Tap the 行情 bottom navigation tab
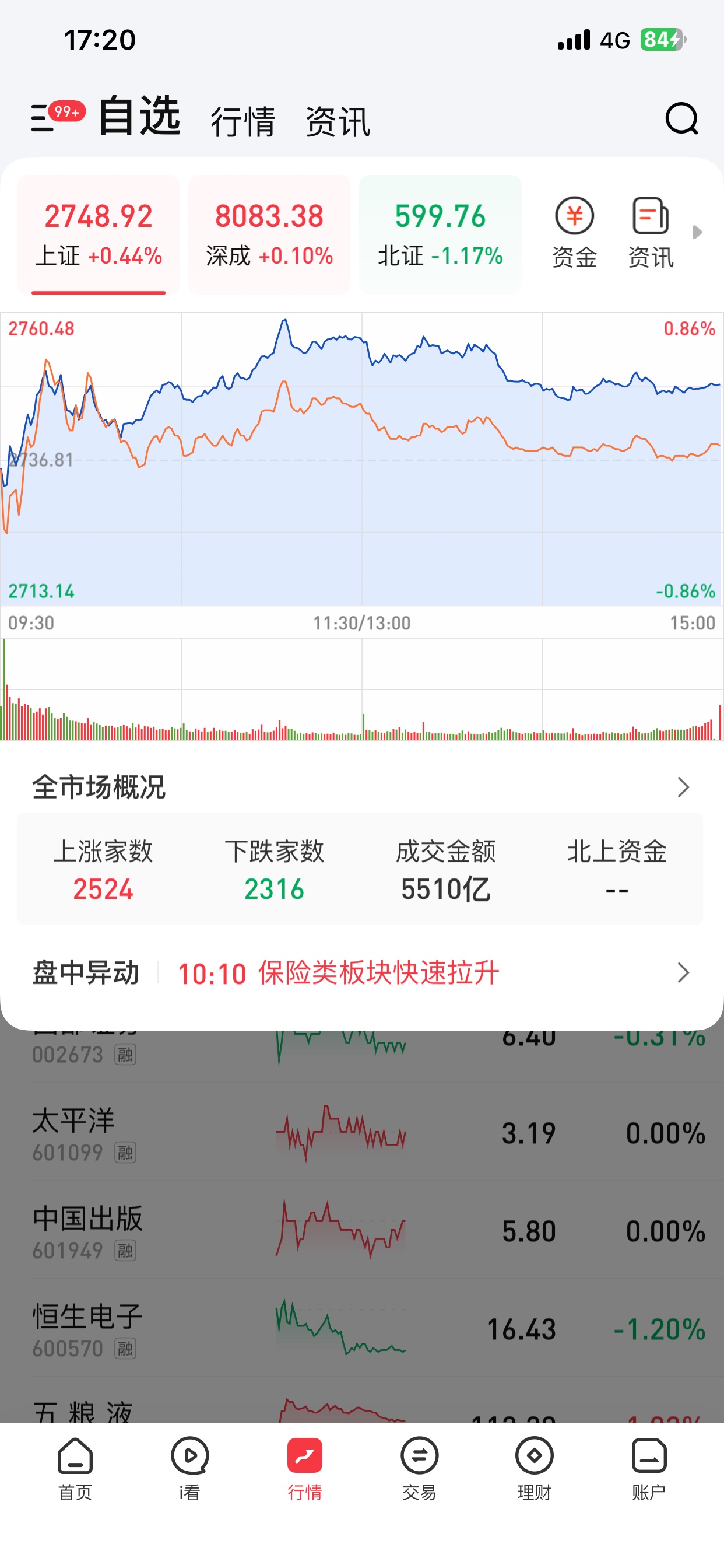724x1568 pixels. click(305, 1468)
